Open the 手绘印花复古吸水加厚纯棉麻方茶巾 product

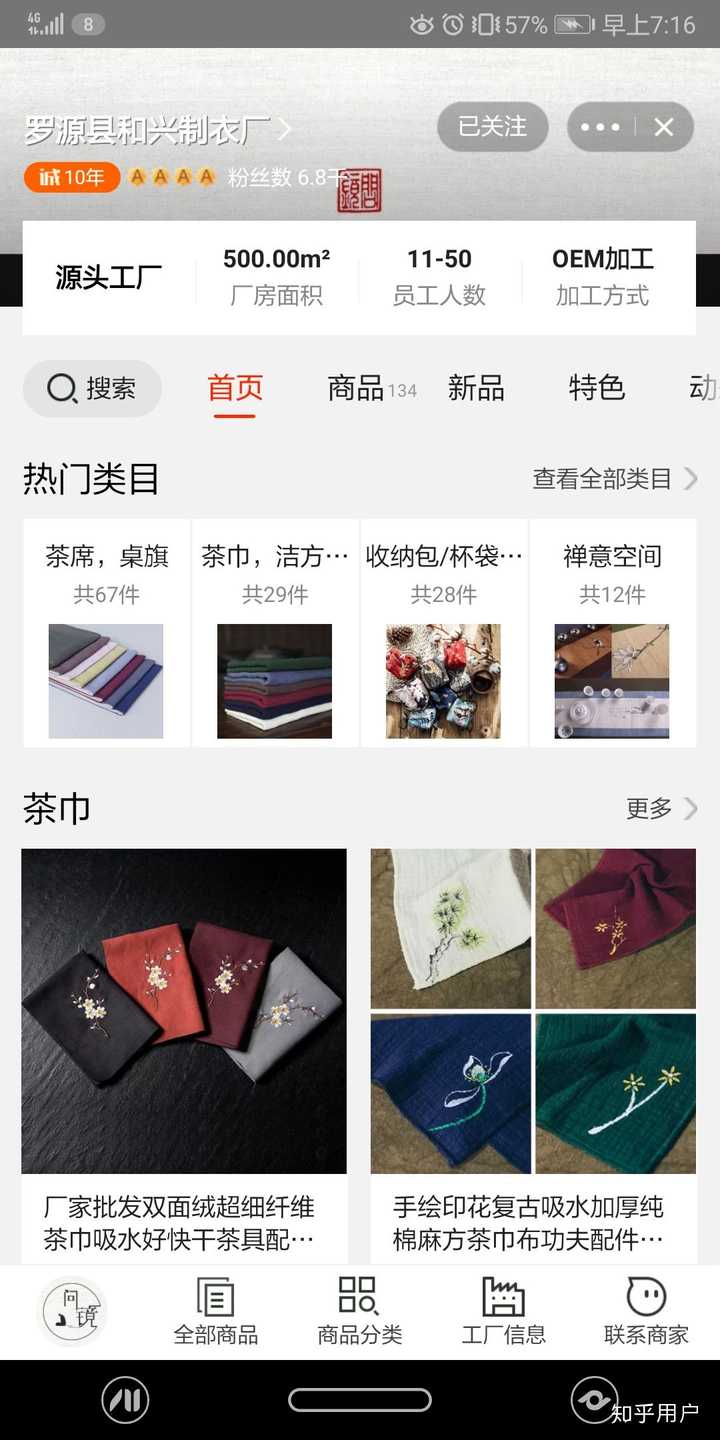coord(533,1010)
